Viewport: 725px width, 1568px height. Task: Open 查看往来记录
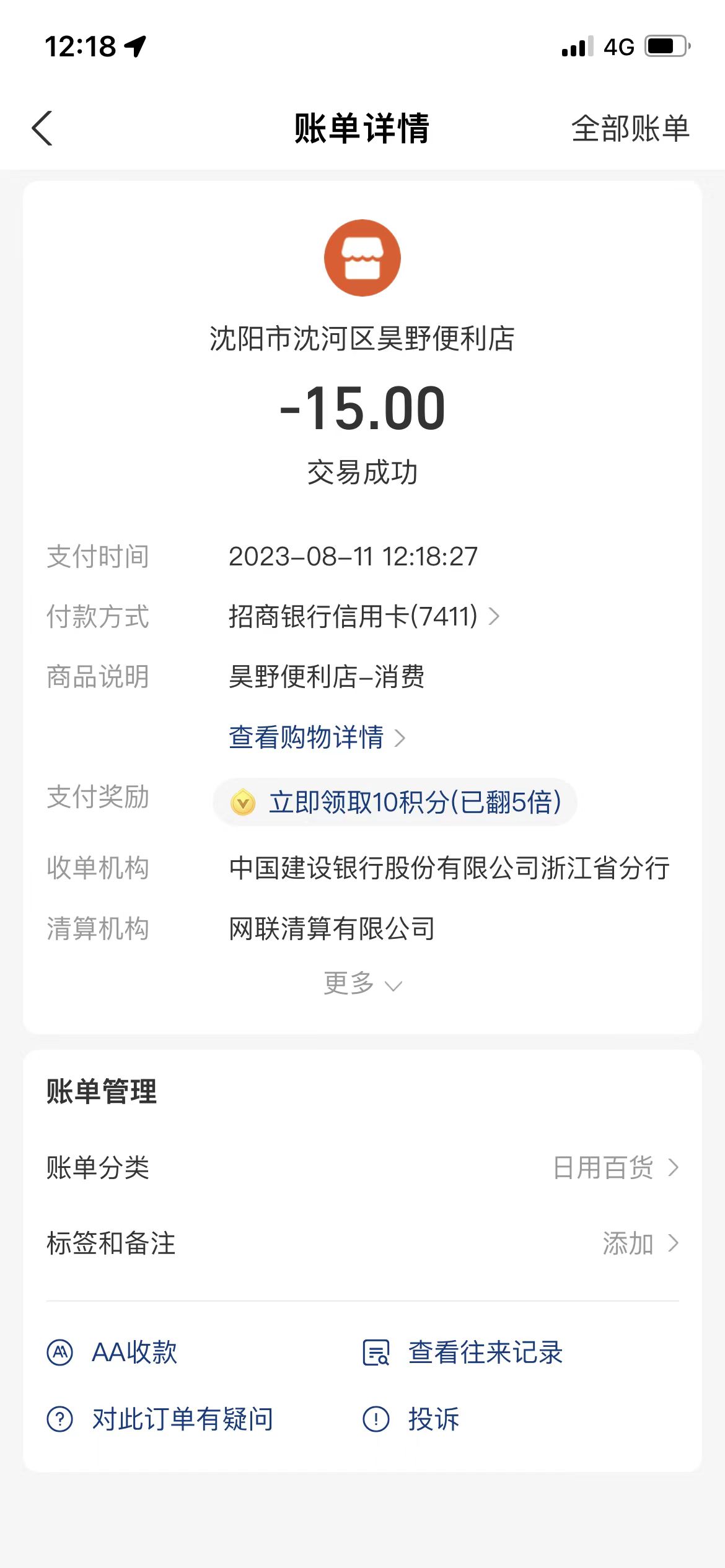[x=464, y=1352]
